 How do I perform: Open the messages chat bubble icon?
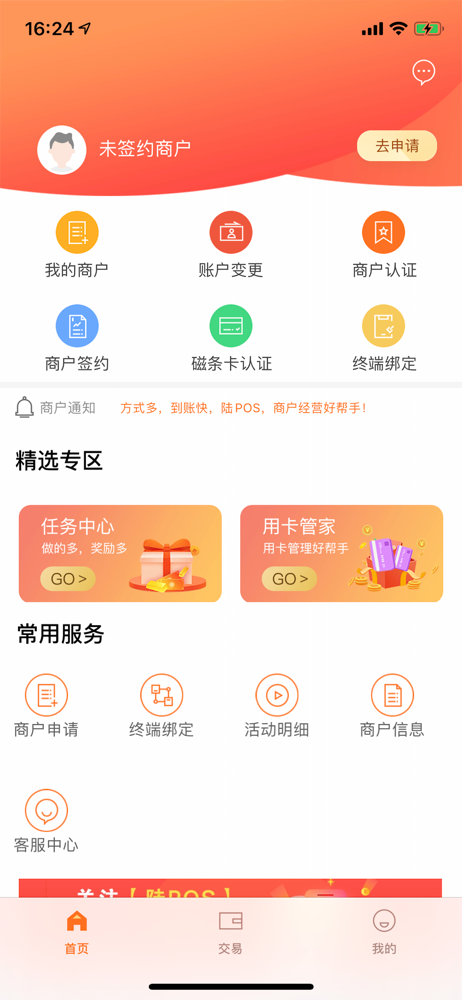[424, 73]
